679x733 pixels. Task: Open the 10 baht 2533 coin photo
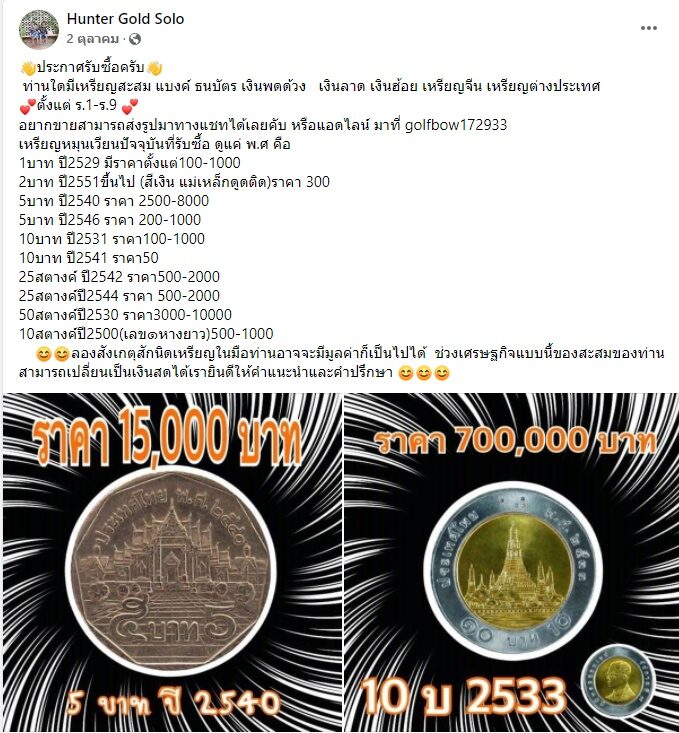(x=511, y=562)
